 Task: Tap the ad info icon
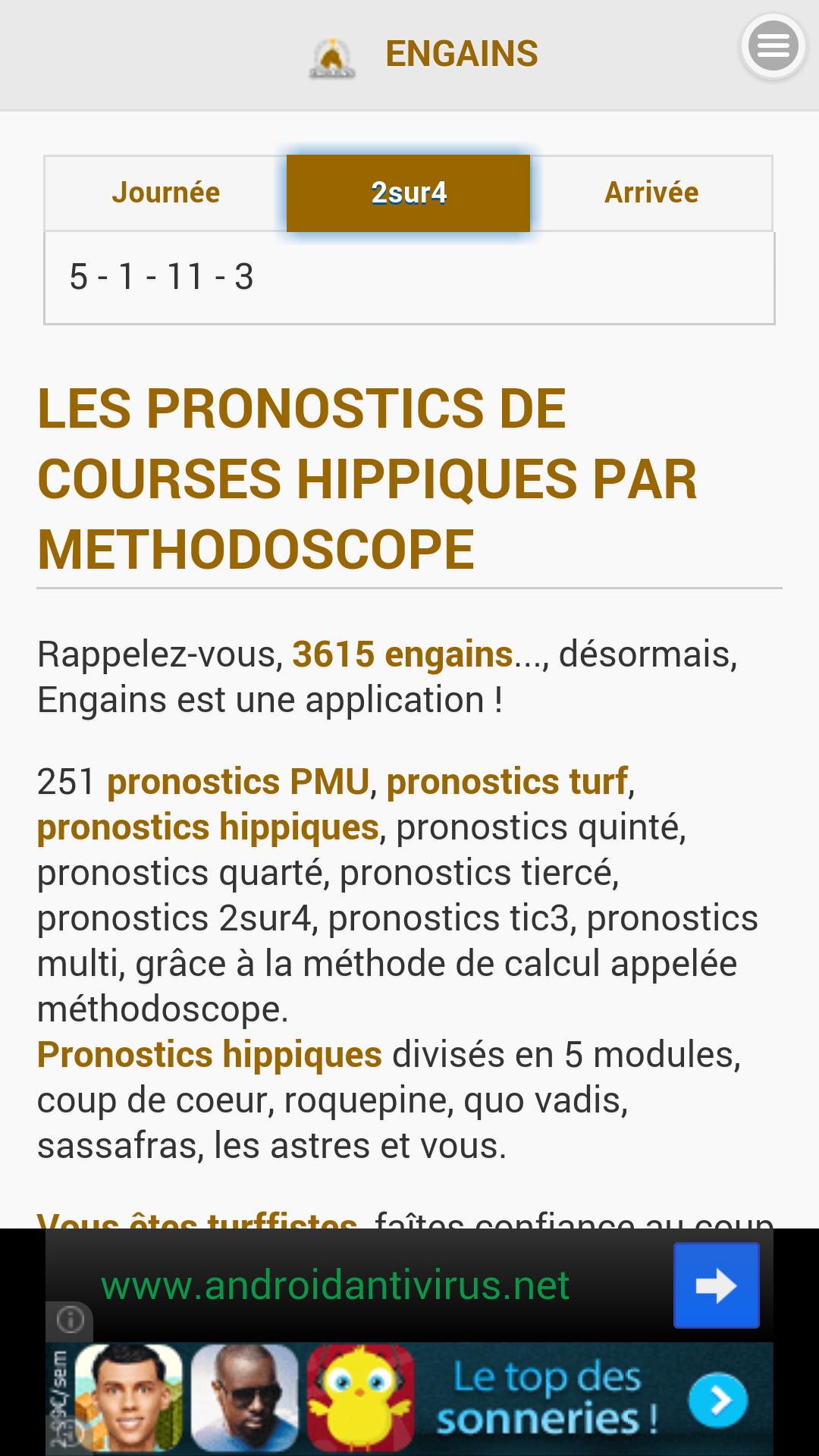pos(70,1320)
